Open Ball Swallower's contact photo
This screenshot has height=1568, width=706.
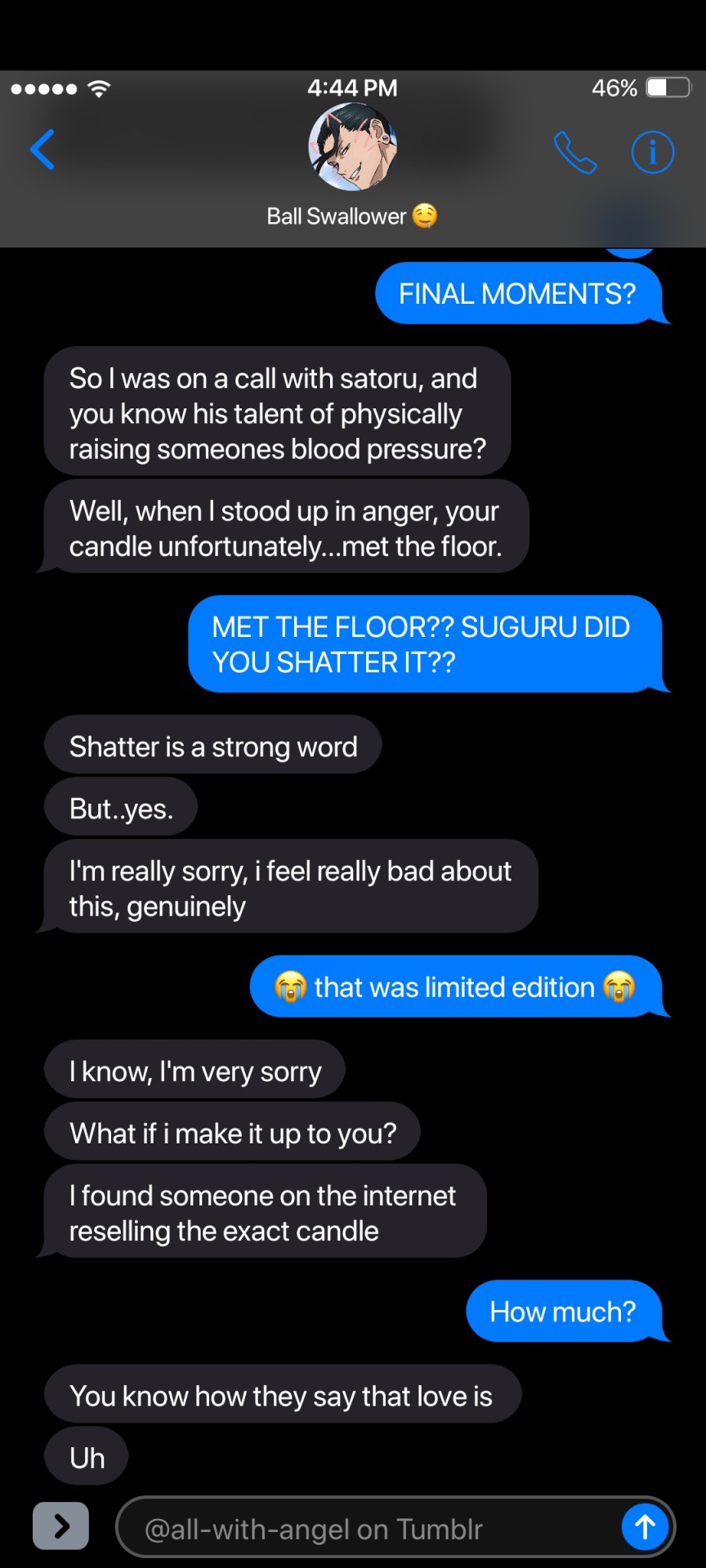point(352,147)
